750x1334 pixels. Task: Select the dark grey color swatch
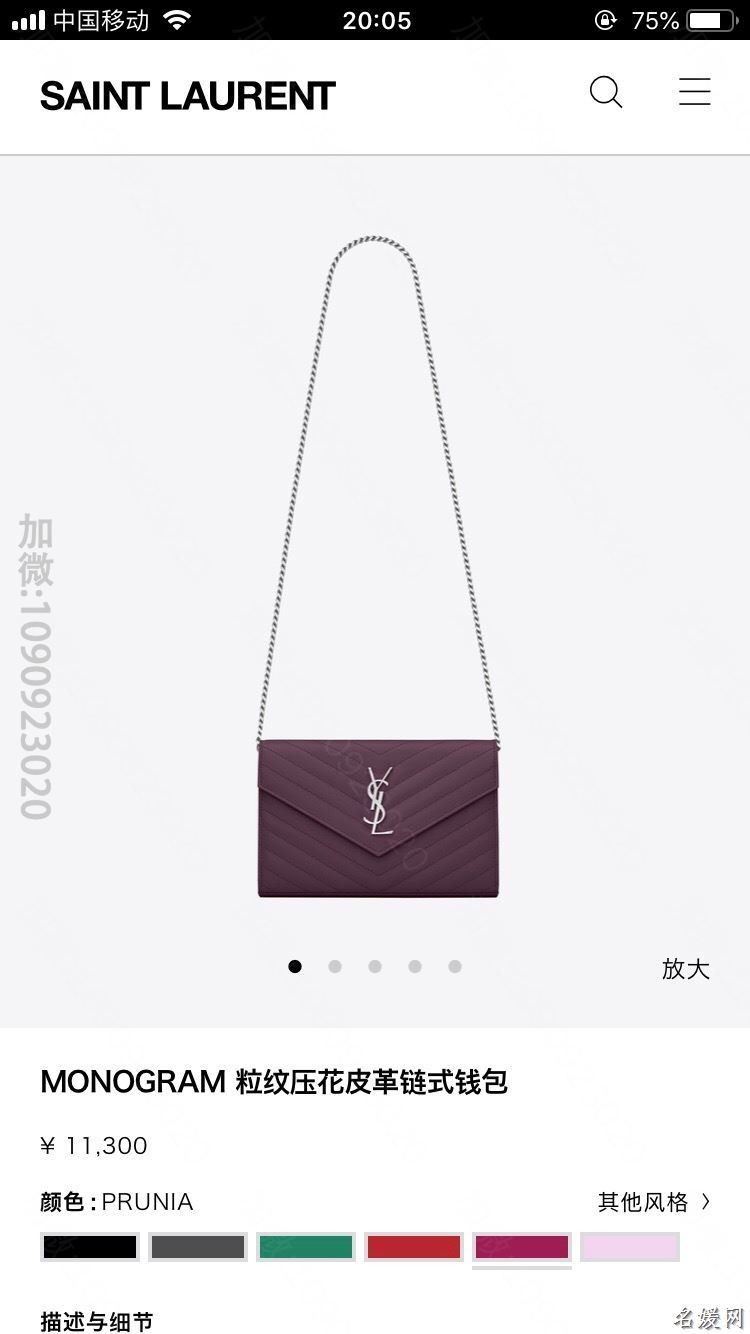[x=197, y=1247]
